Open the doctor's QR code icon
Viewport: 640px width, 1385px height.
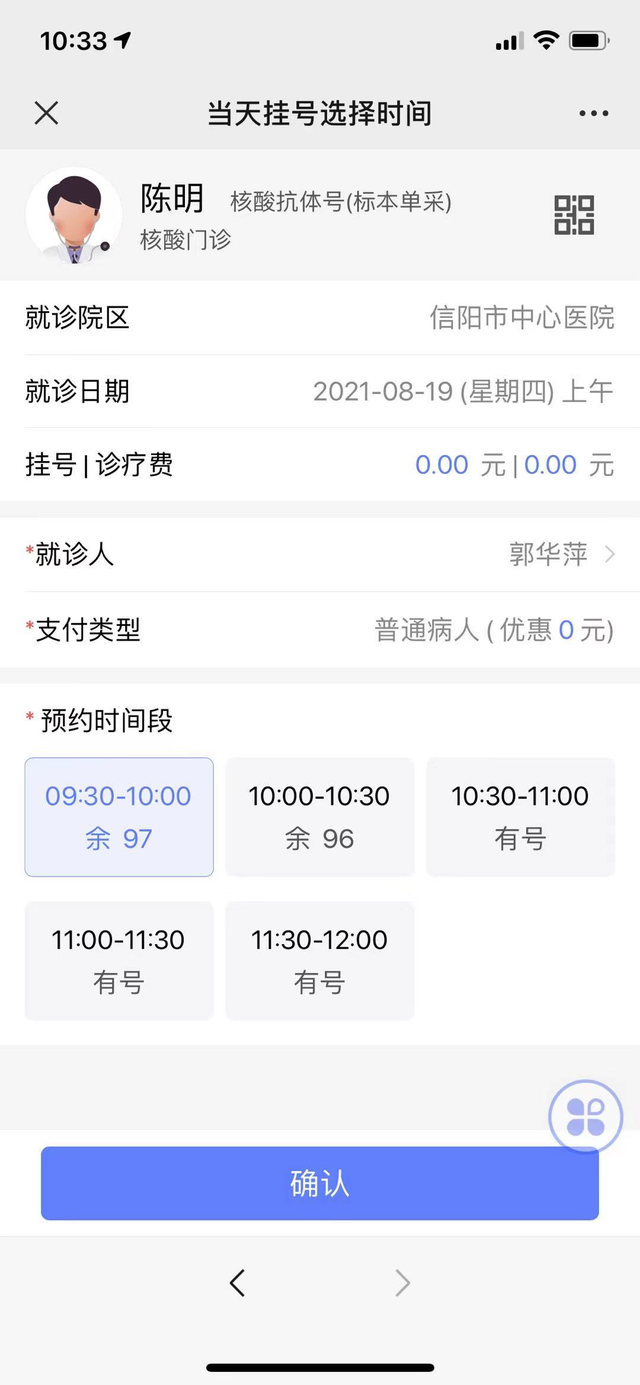[x=574, y=215]
